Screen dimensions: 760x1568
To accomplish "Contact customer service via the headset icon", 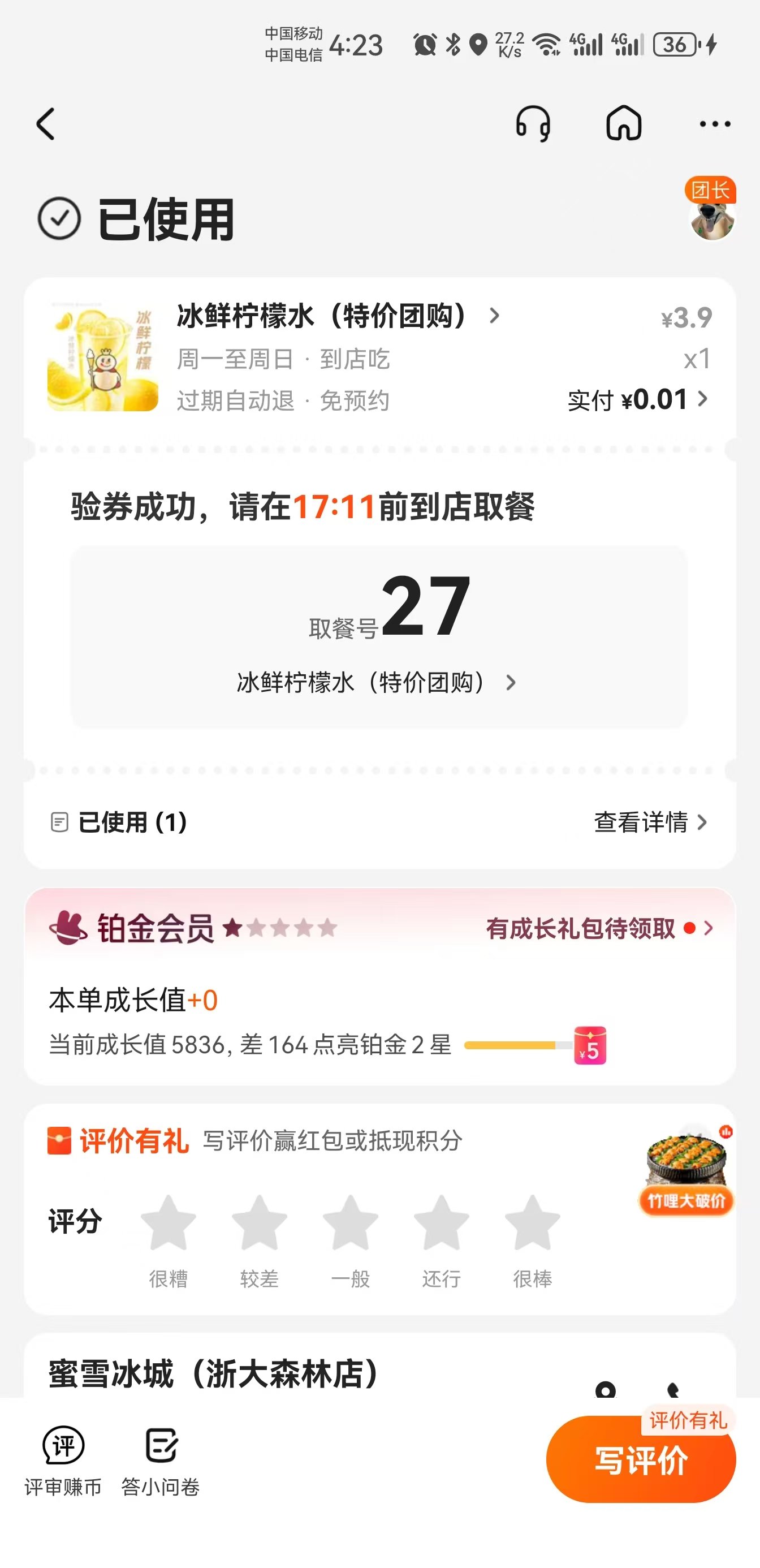I will (x=533, y=123).
